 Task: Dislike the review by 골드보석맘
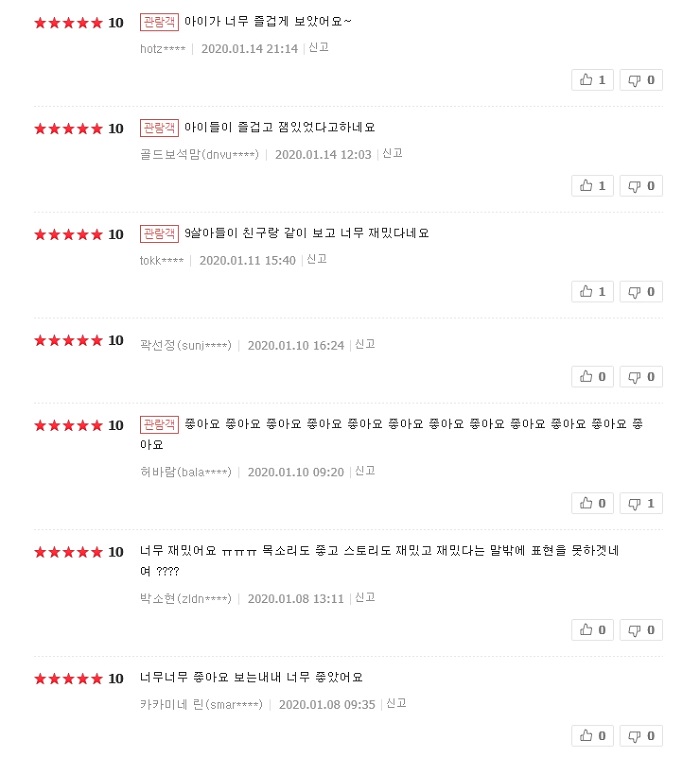641,186
